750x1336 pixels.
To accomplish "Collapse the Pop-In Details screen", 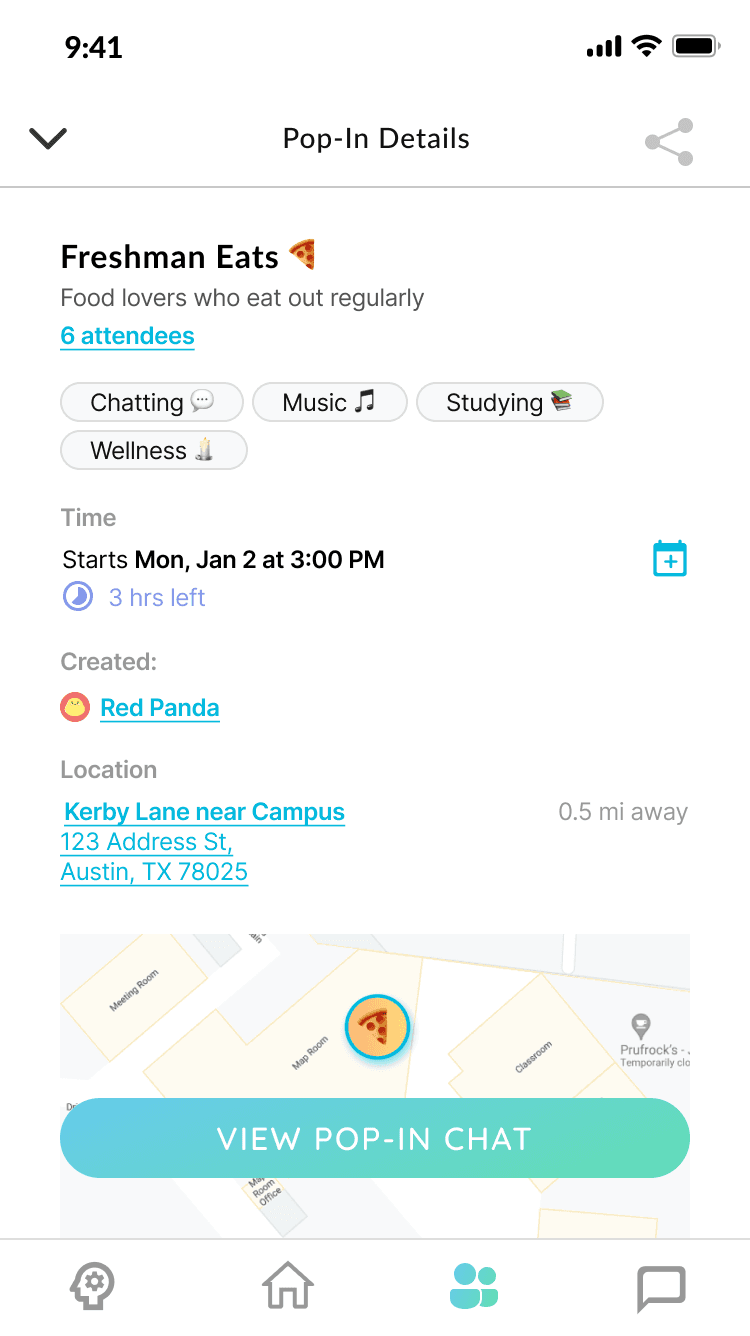I will click(x=48, y=139).
